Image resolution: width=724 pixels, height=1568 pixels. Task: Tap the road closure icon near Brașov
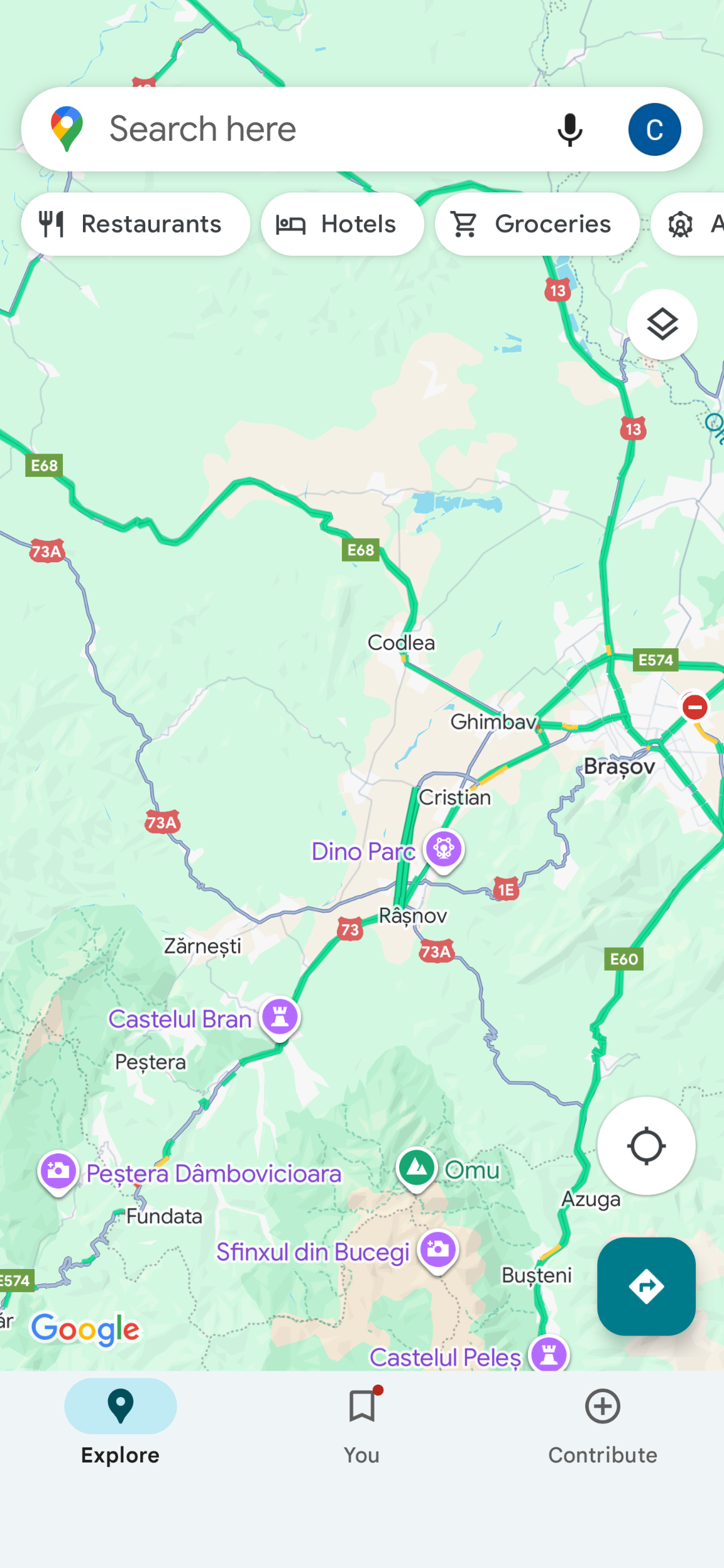[x=695, y=707]
